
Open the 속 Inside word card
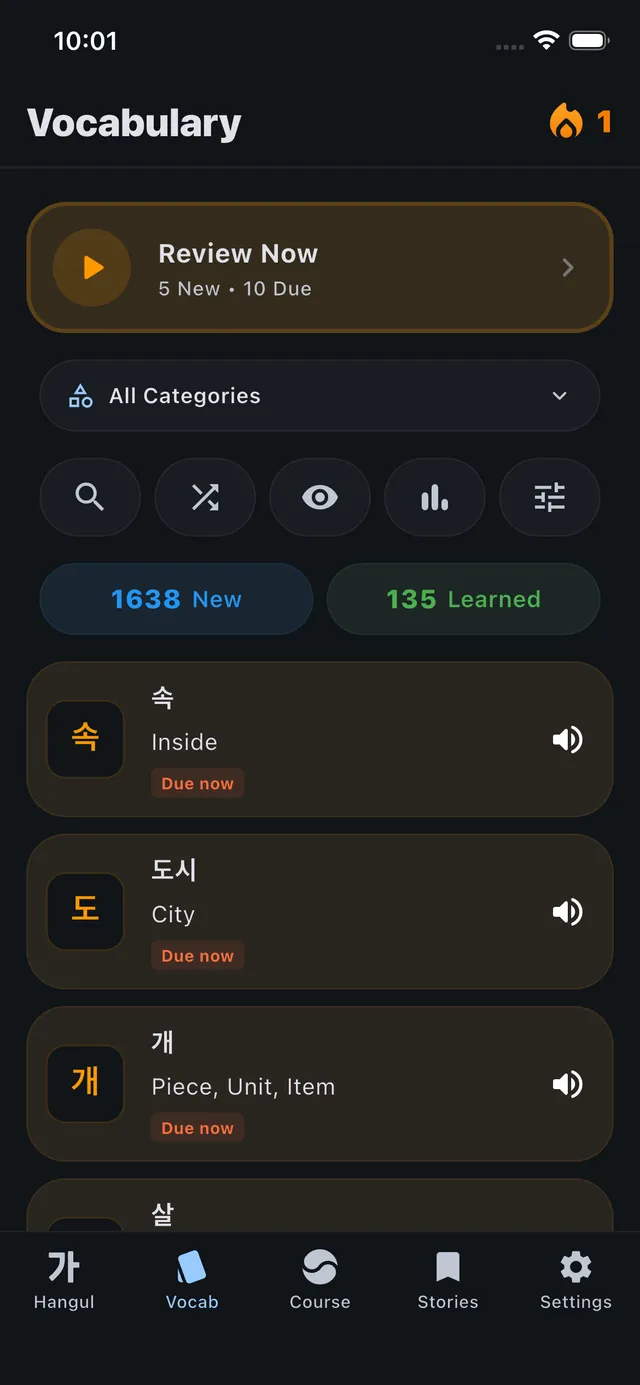pyautogui.click(x=300, y=740)
